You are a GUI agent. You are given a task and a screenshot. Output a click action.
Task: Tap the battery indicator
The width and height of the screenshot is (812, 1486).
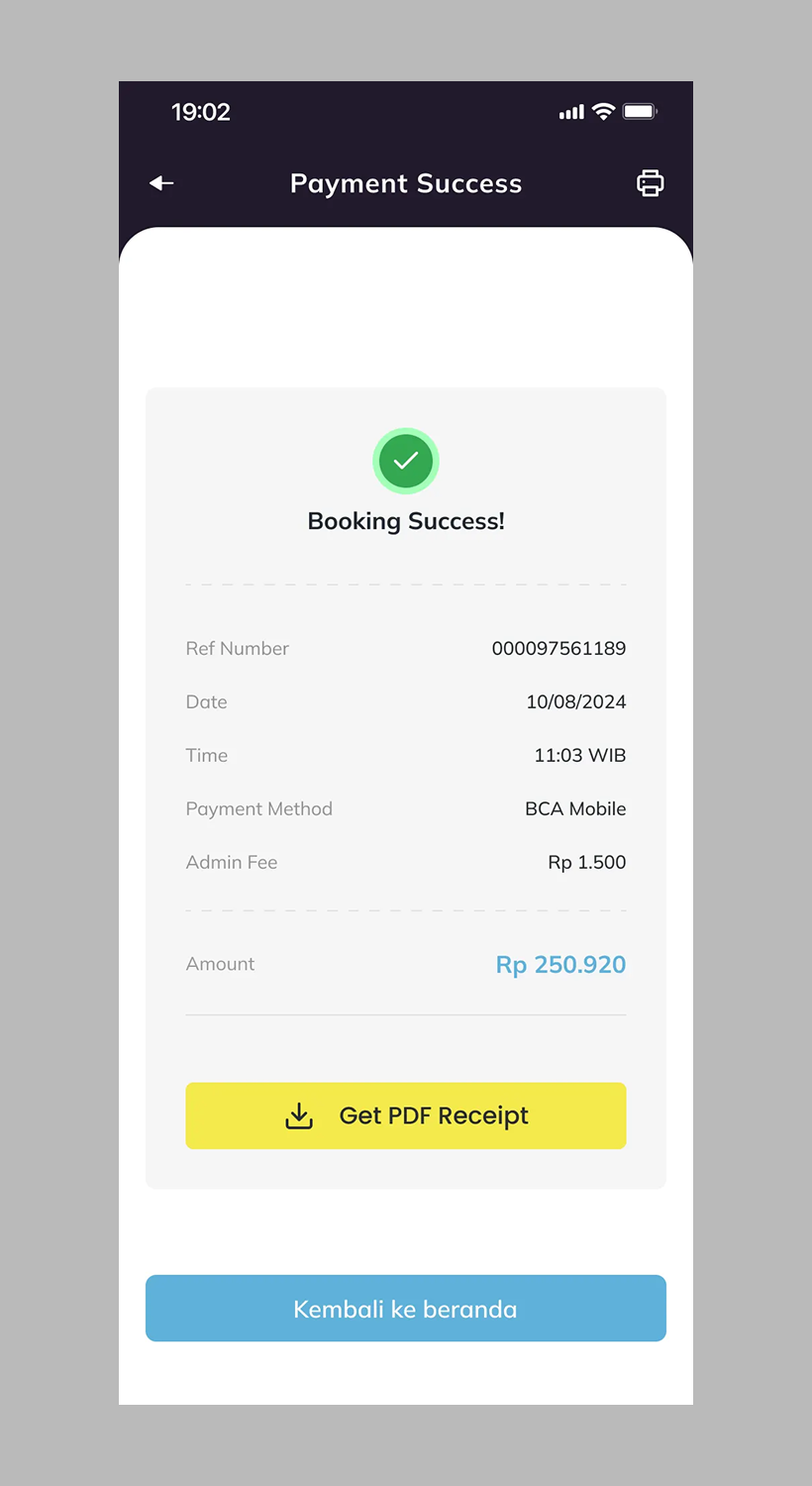pos(640,112)
